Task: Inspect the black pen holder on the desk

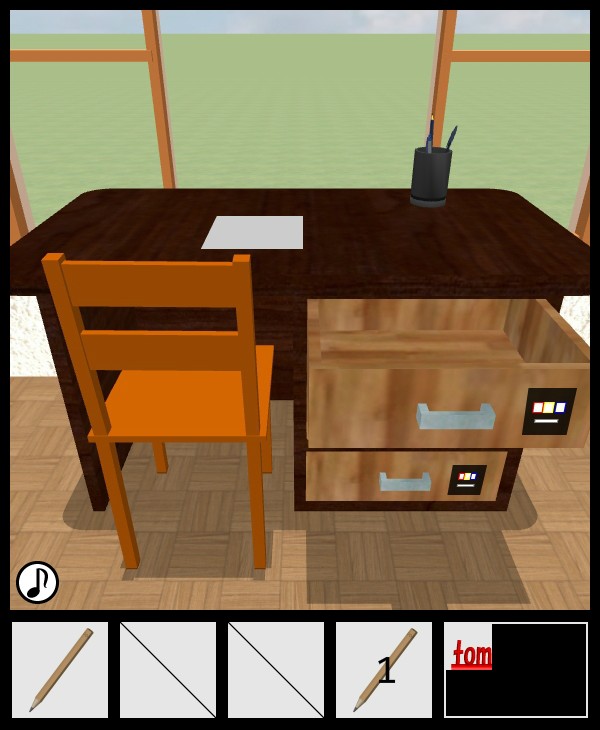Action: point(430,176)
